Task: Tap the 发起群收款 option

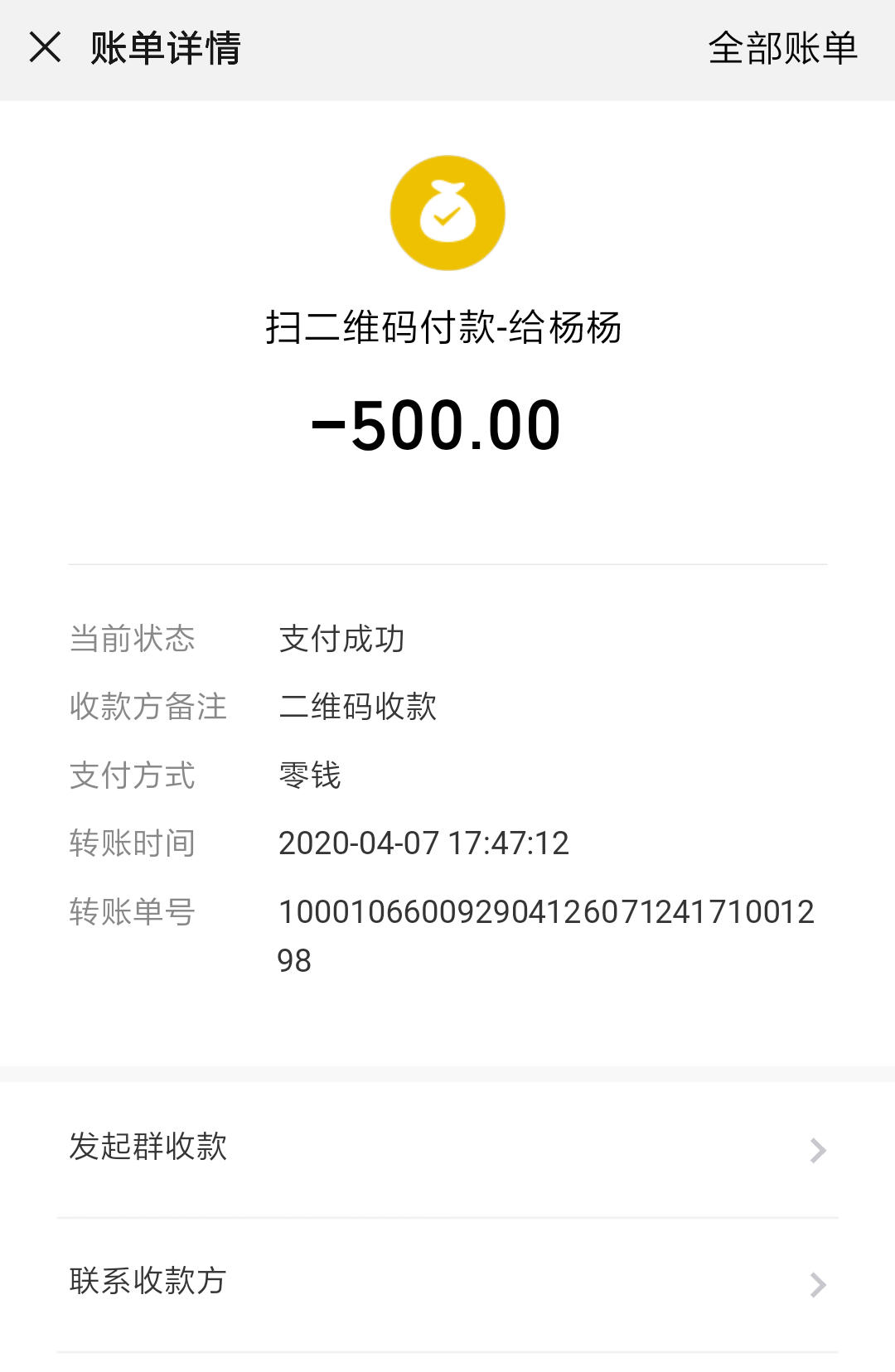Action: point(148,1148)
